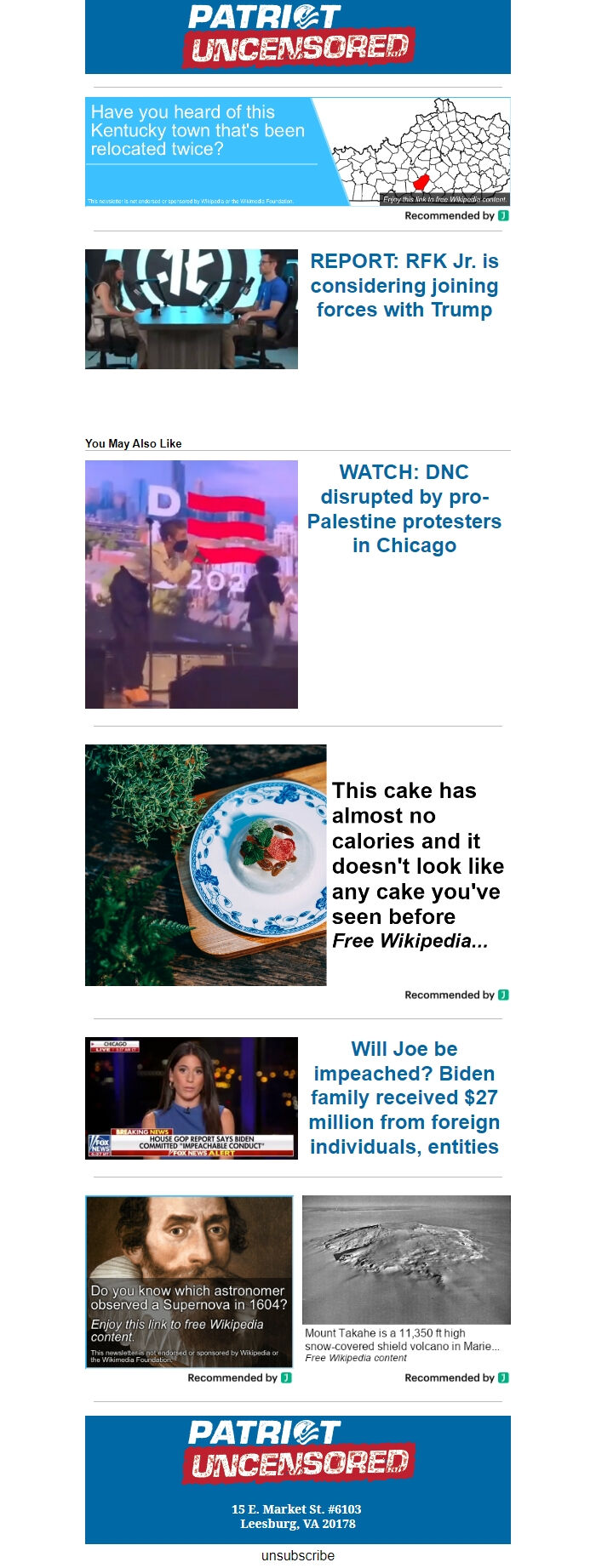The image size is (596, 1568).
Task: Open the RFK Jr. interview image
Action: (192, 309)
